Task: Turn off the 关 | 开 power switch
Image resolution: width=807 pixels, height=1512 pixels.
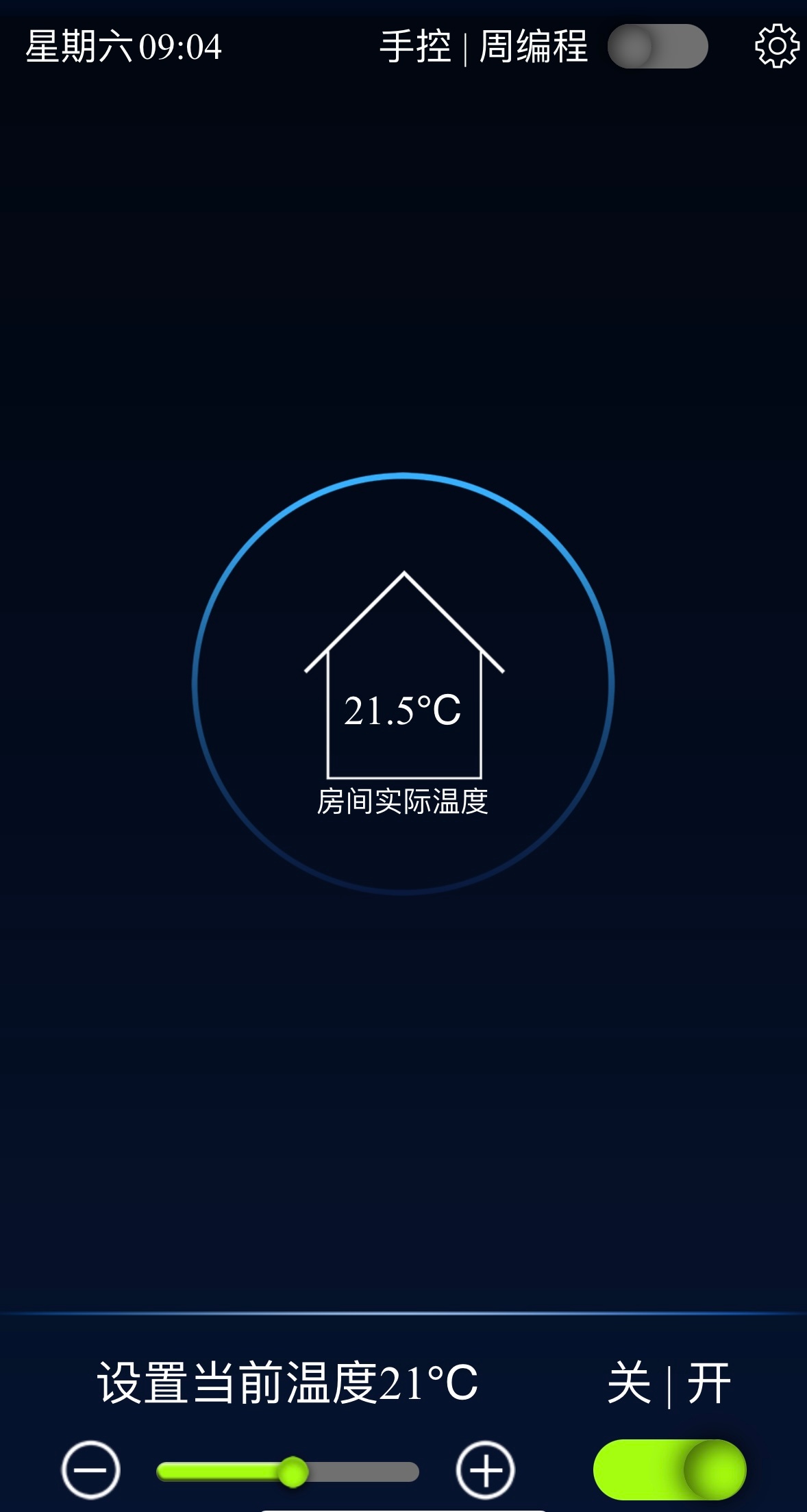Action: coord(669,1470)
